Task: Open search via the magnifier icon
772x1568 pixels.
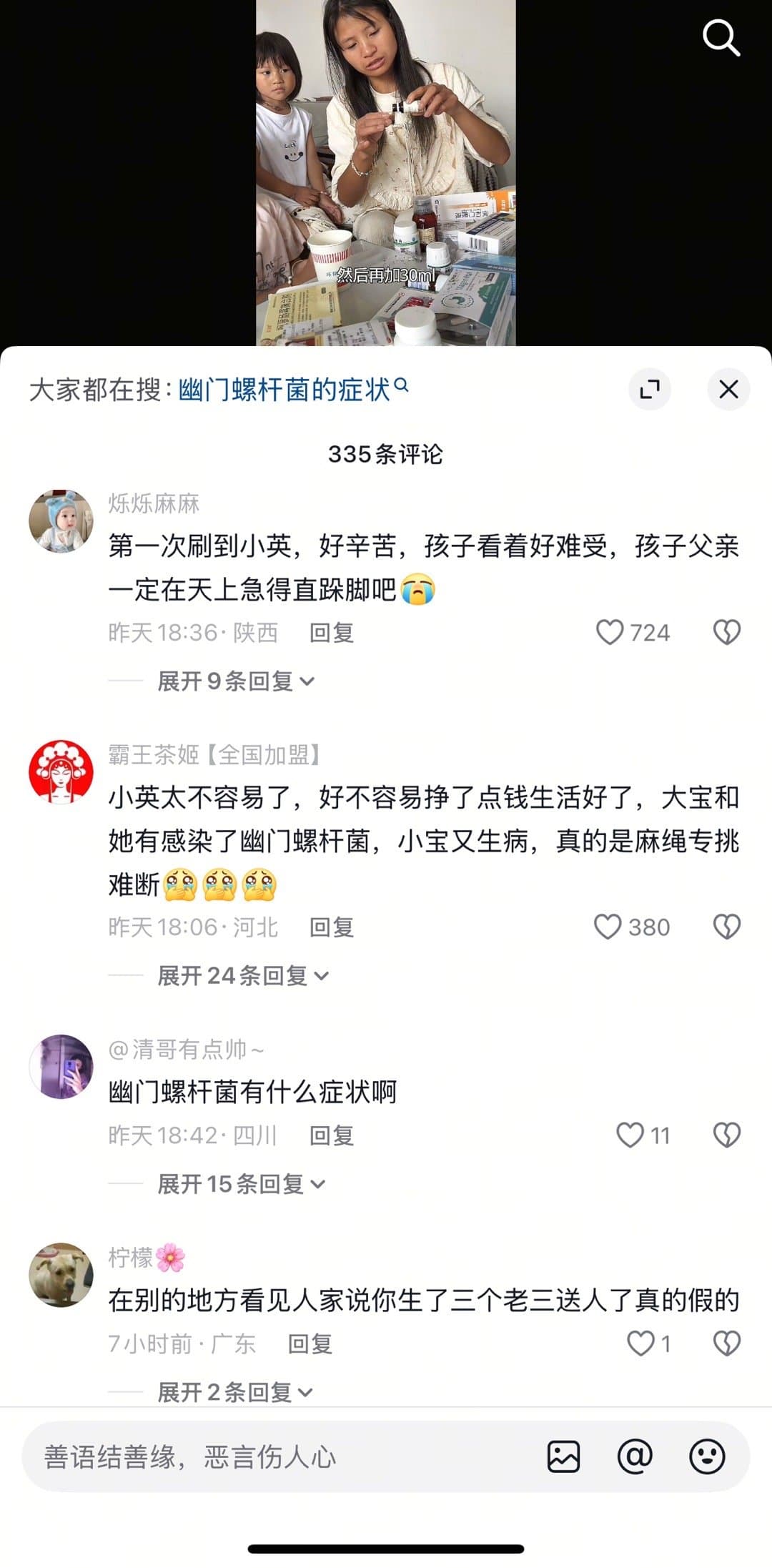Action: 721,37
